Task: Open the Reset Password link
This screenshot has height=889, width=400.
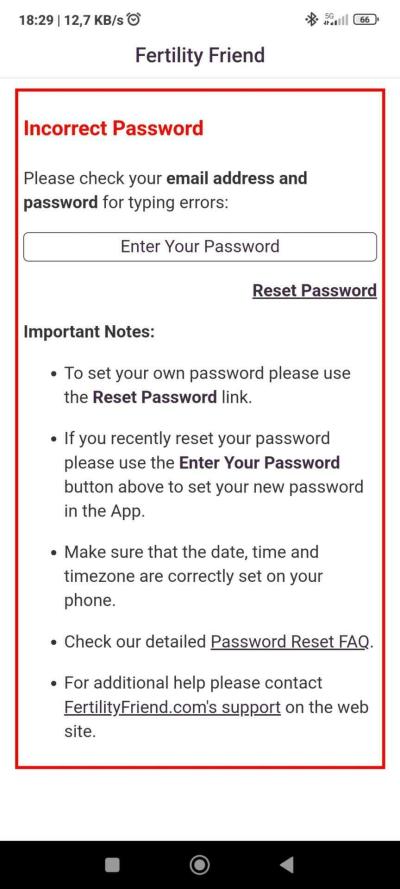Action: [x=314, y=290]
